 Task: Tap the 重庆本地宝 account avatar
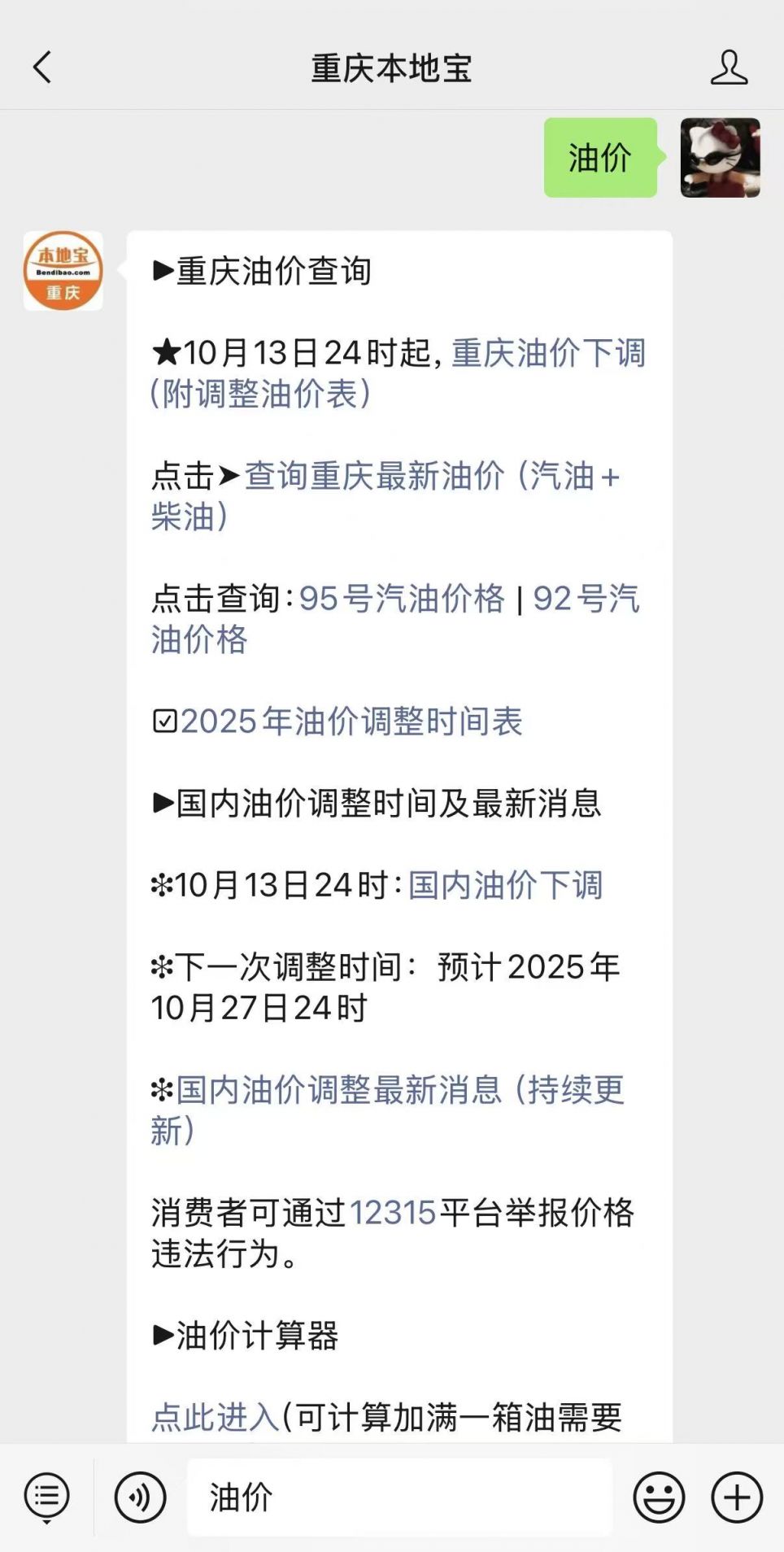pos(63,271)
